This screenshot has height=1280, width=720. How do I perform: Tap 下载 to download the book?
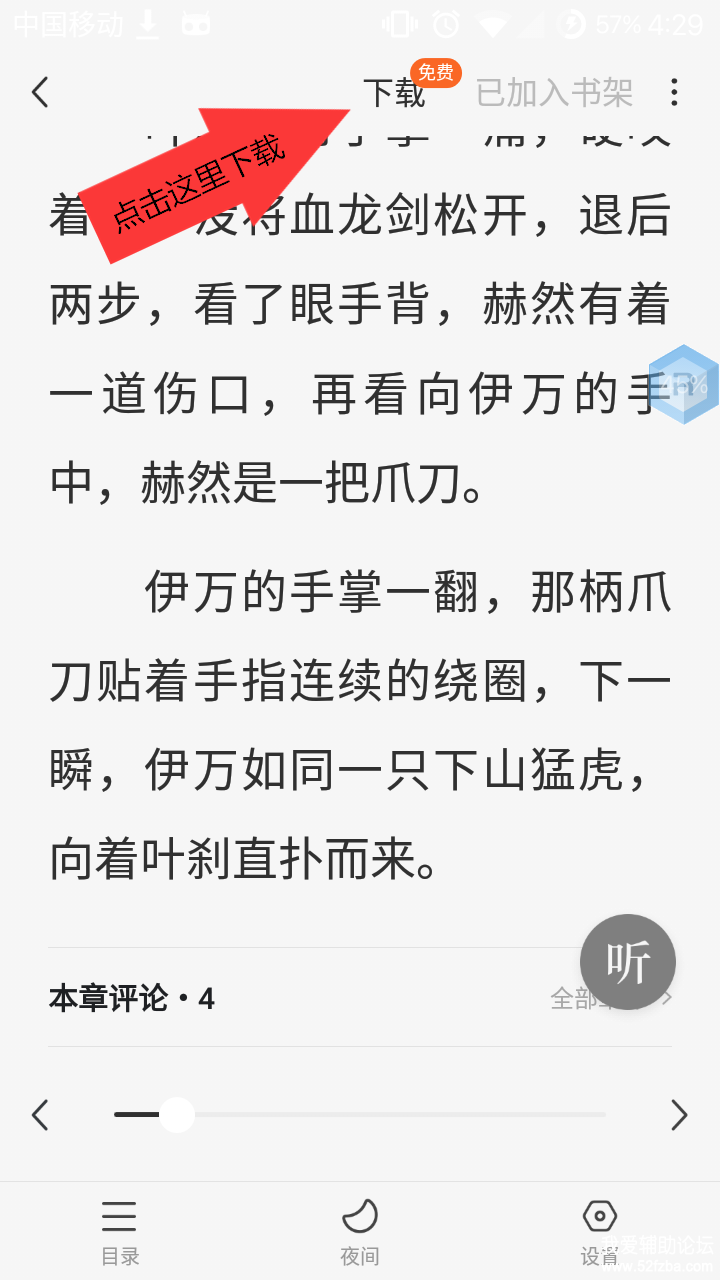coord(394,93)
